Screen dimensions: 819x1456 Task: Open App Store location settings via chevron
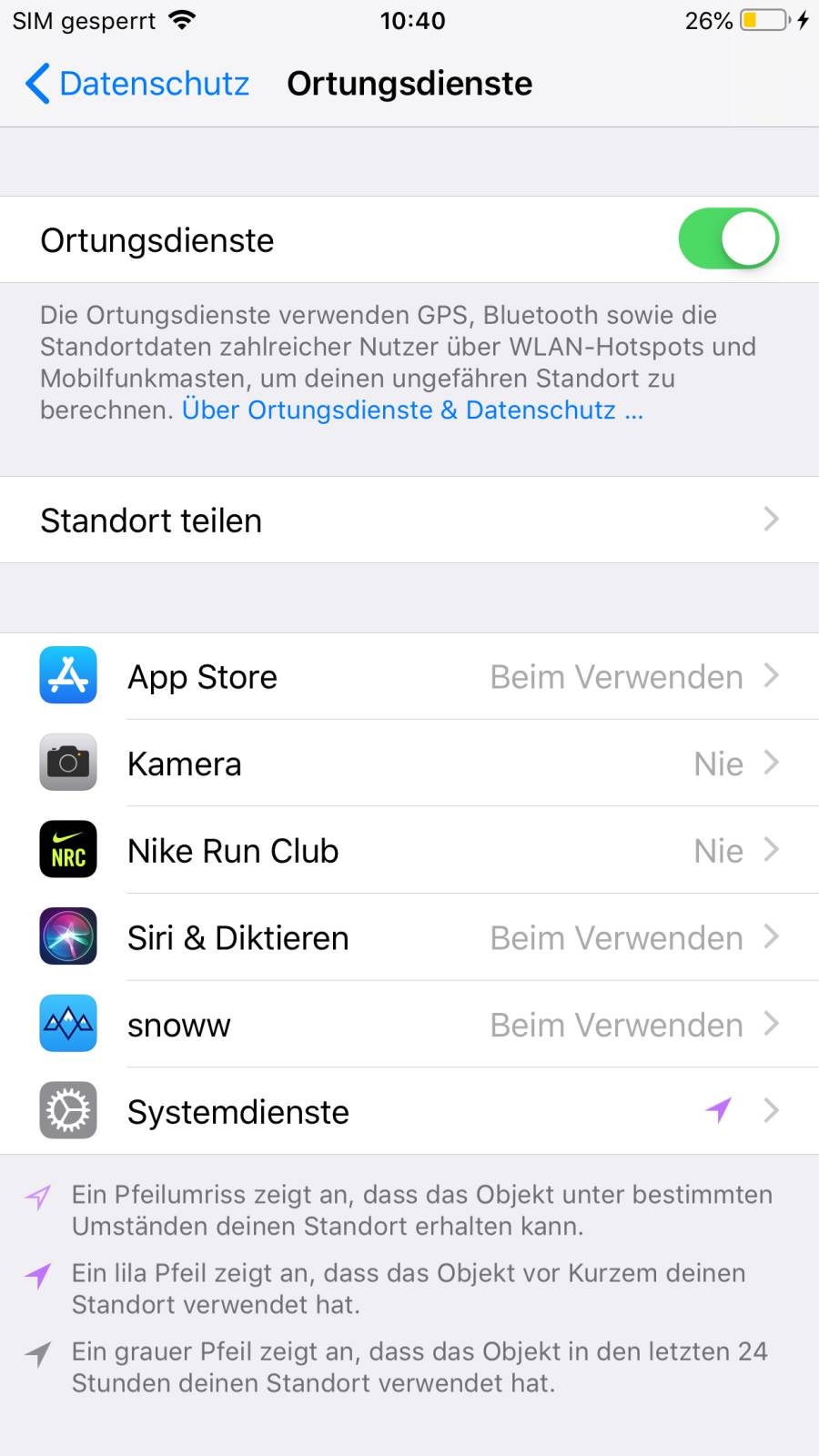coord(772,676)
